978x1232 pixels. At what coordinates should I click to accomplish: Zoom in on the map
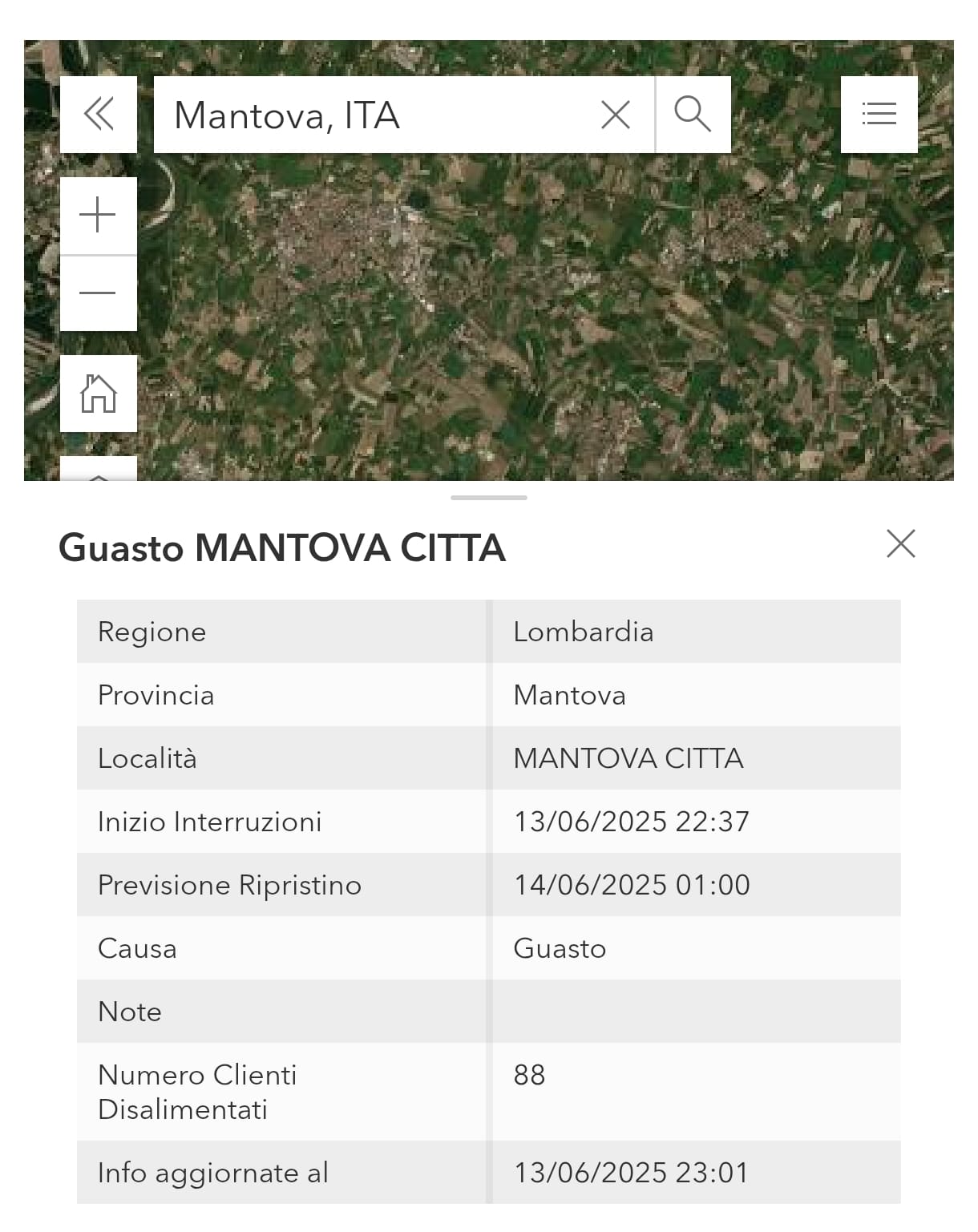[98, 216]
